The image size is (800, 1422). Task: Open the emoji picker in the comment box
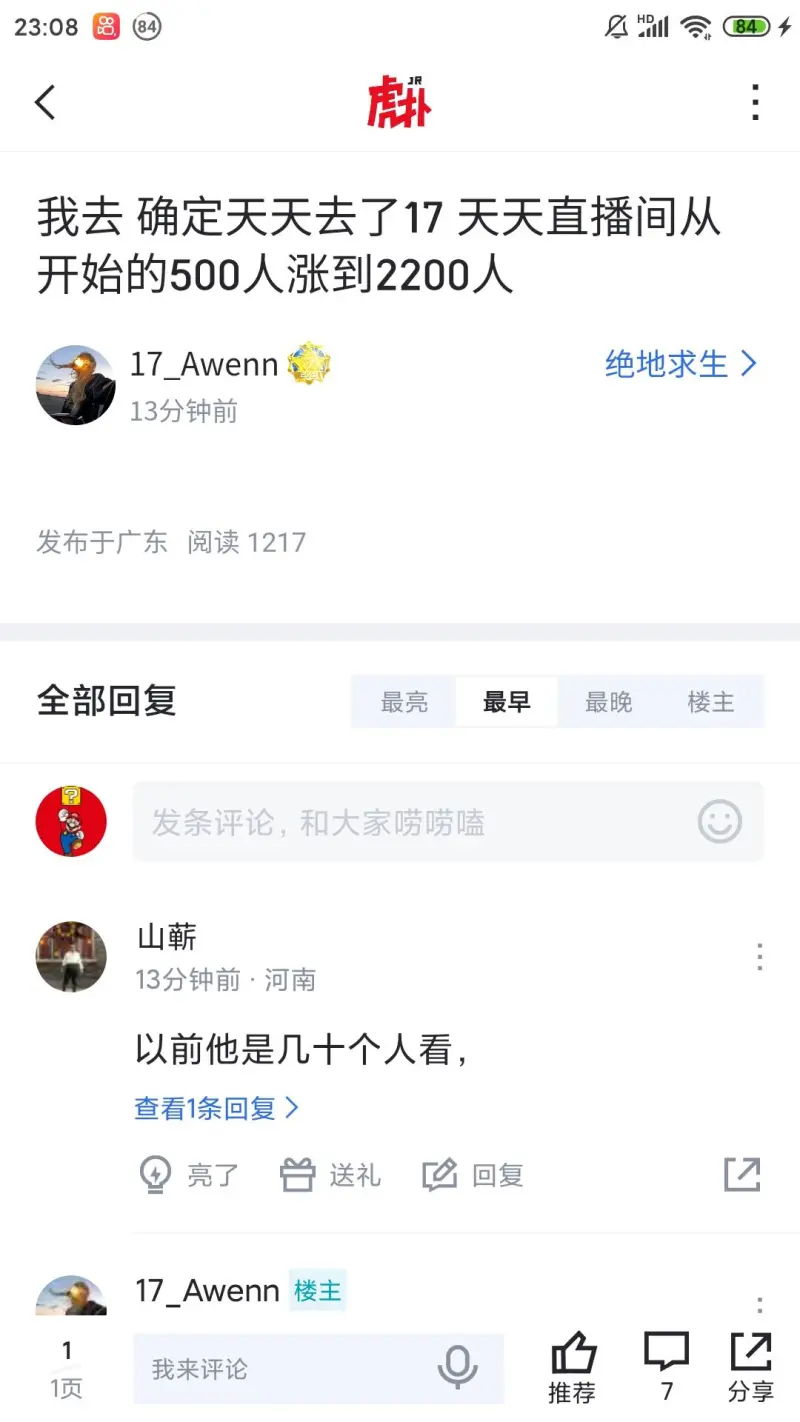coord(720,822)
